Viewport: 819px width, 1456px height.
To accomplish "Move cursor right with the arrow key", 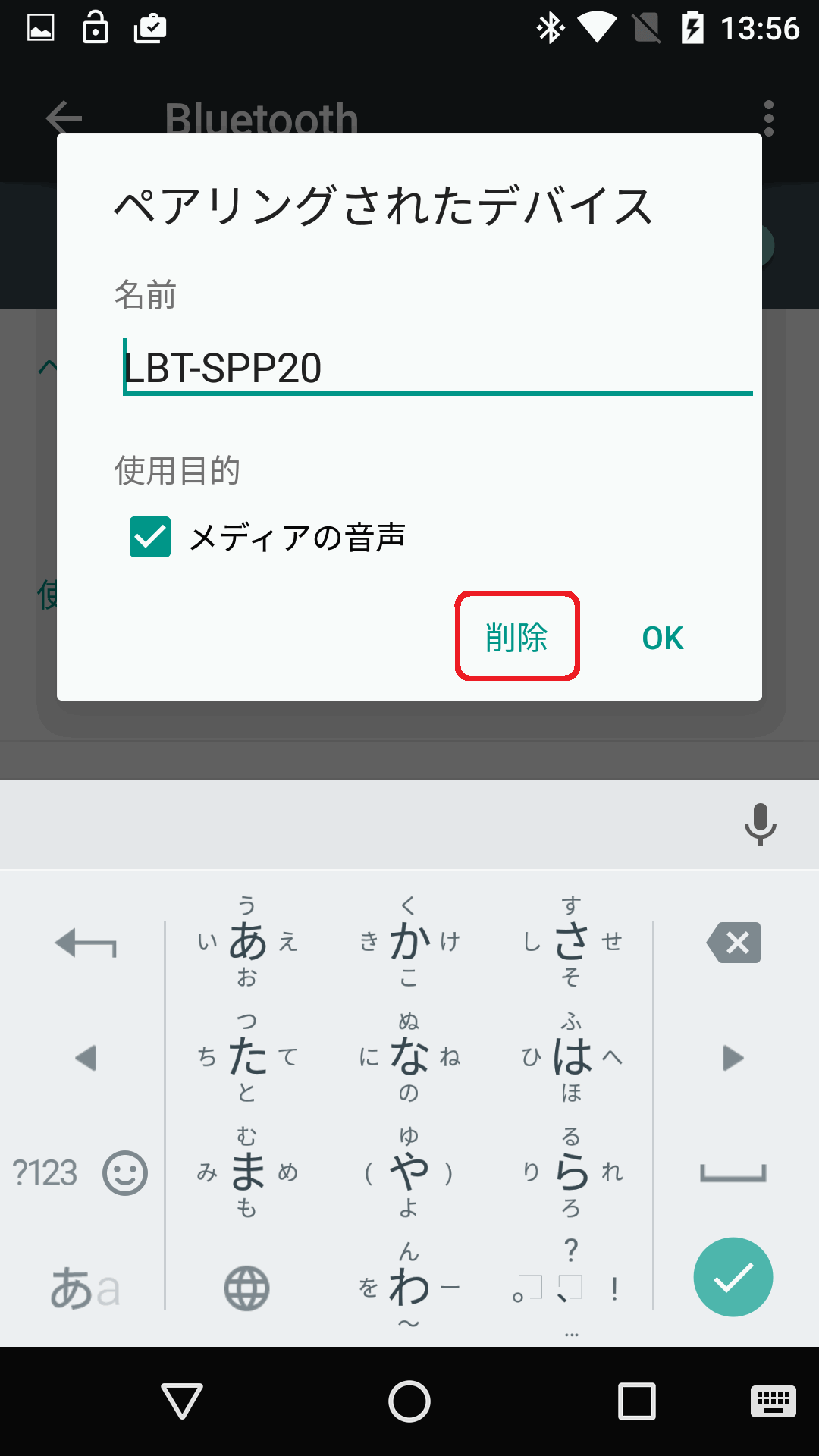I will pyautogui.click(x=733, y=1058).
